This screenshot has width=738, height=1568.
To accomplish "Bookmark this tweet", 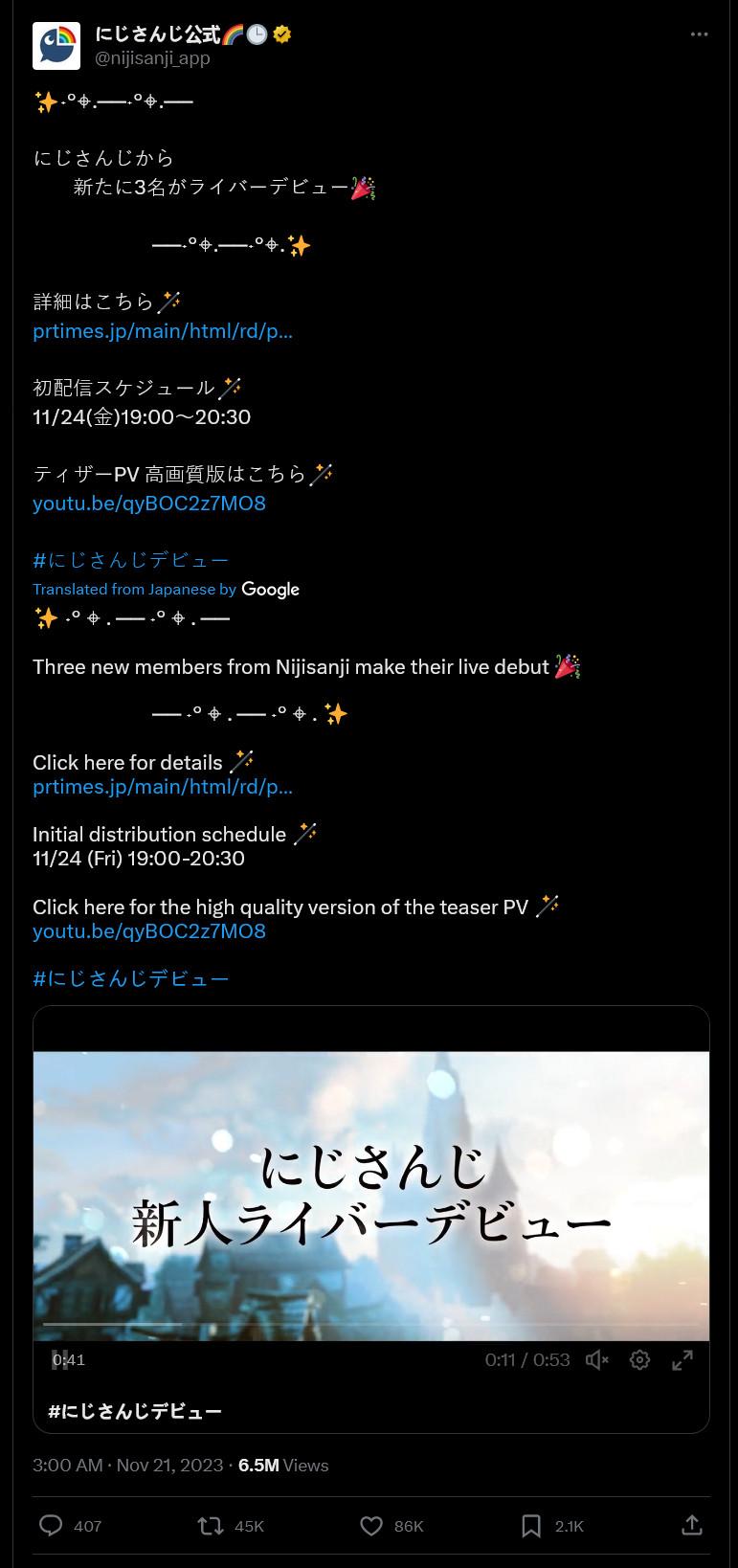I will (x=531, y=1526).
